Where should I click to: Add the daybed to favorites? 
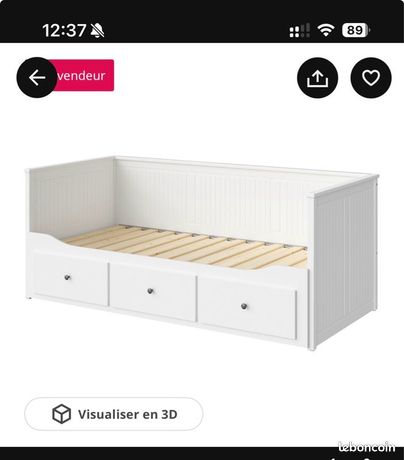click(x=371, y=78)
